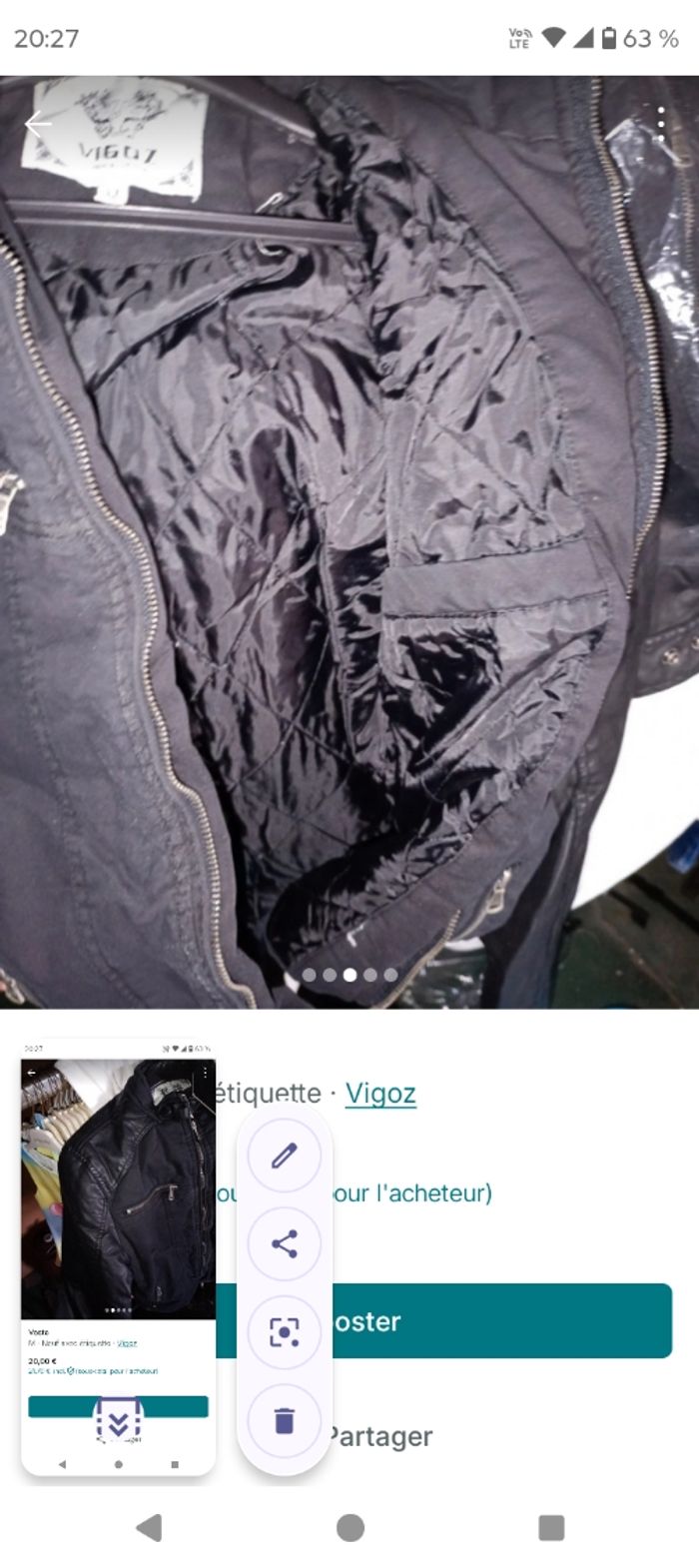View the jacket photo in full screen
The image size is (699, 1568).
pos(349,539)
